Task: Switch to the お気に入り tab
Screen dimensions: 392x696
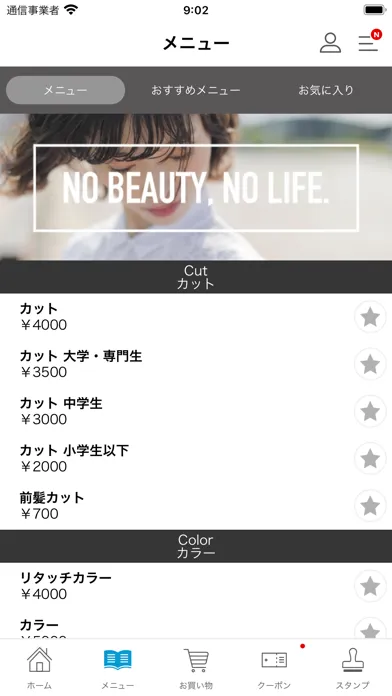Action: (x=326, y=90)
